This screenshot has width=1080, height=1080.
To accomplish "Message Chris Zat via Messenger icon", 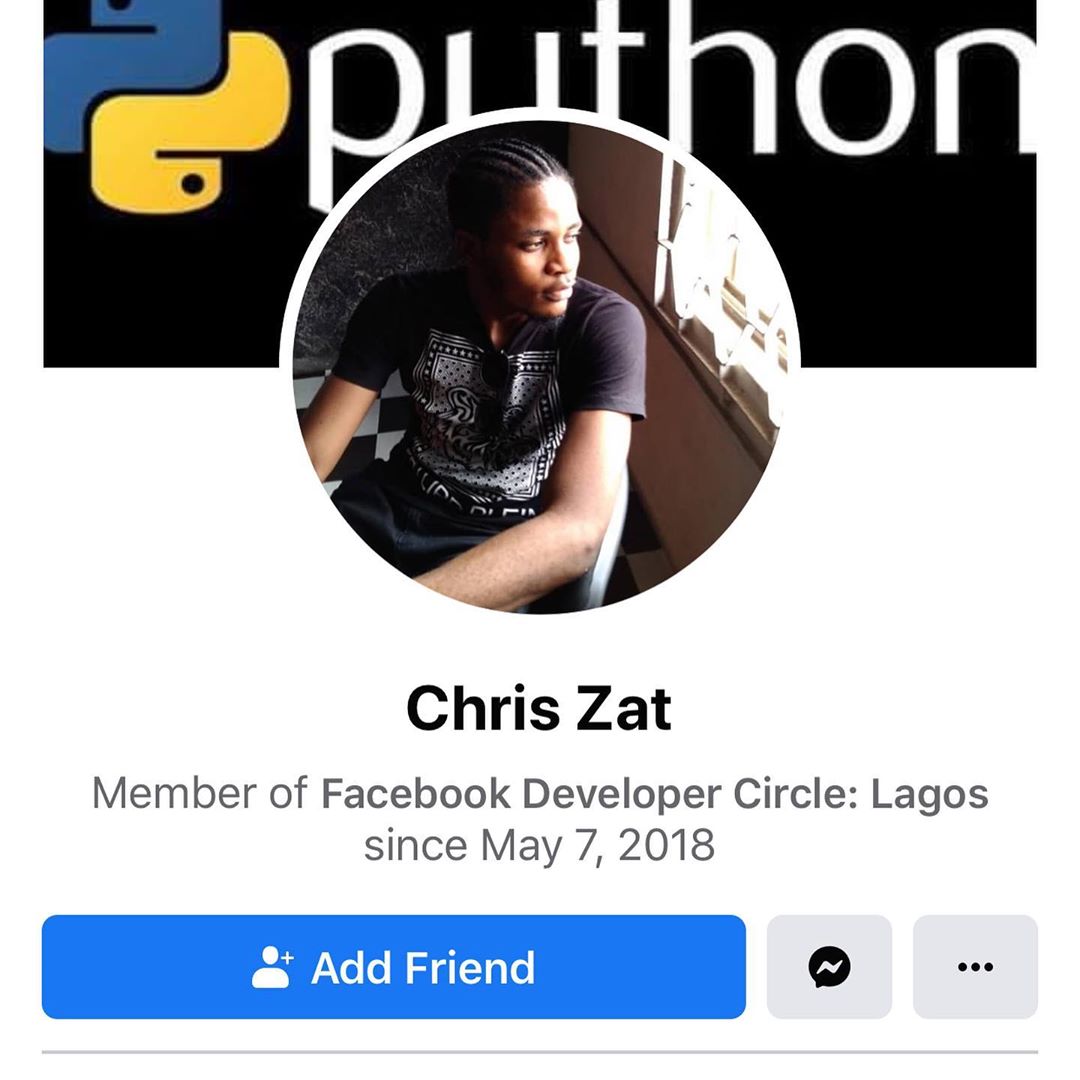I will pos(829,967).
